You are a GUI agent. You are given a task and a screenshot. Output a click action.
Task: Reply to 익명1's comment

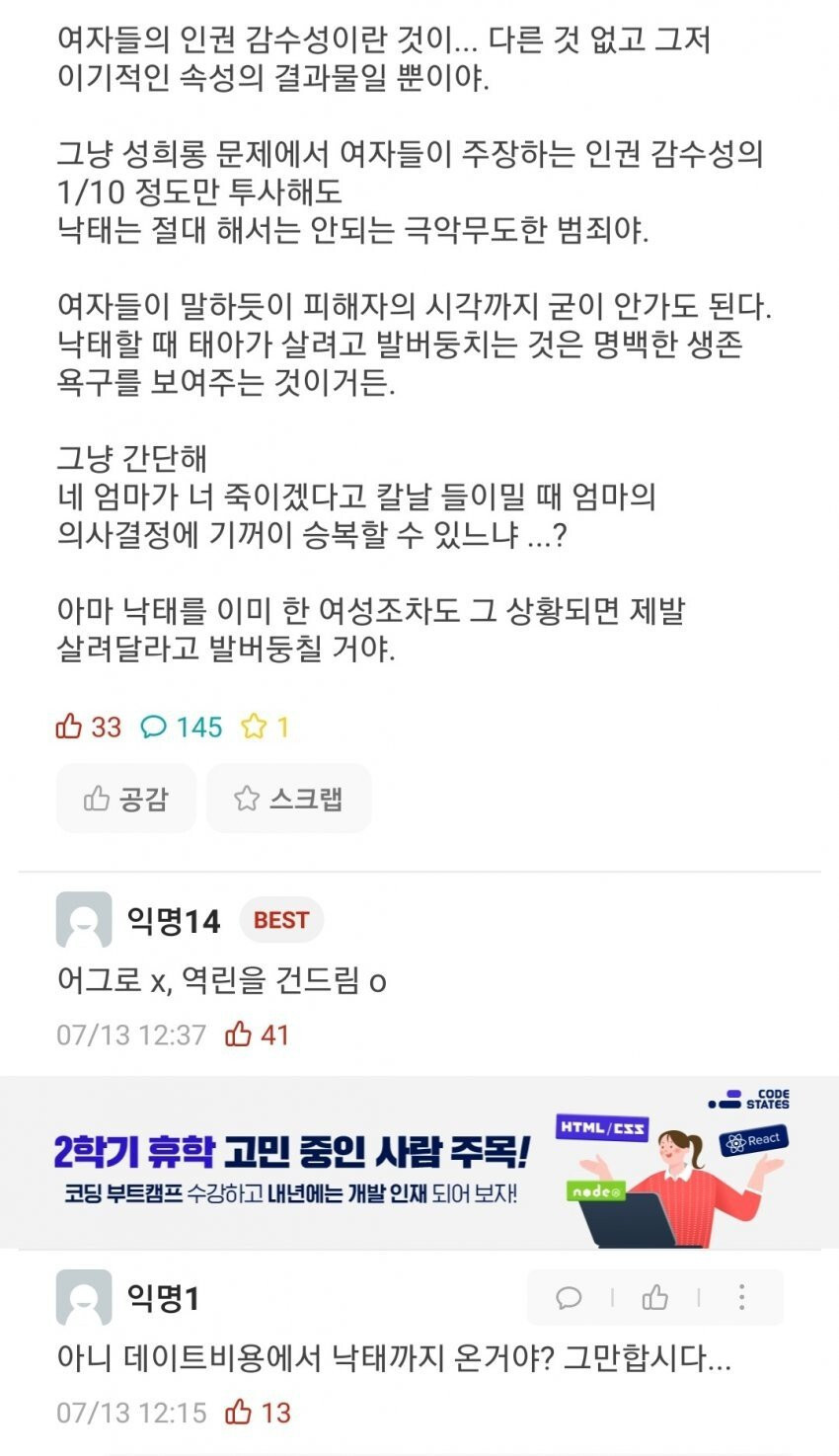(x=570, y=1297)
